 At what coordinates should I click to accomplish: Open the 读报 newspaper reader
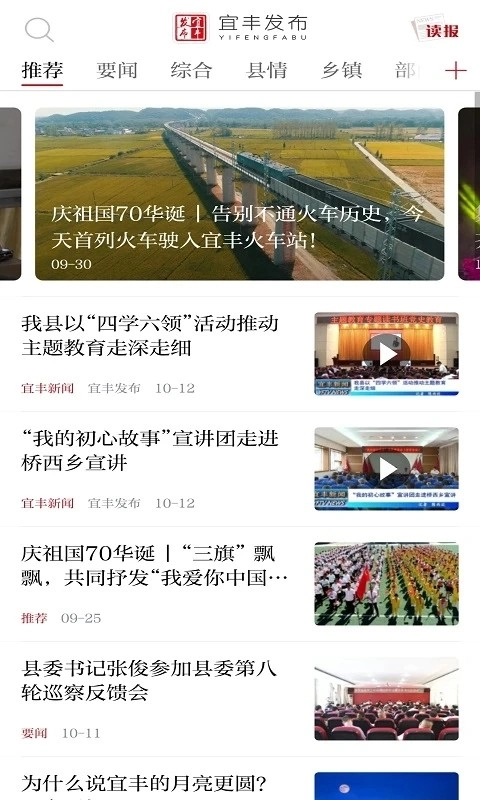click(436, 29)
